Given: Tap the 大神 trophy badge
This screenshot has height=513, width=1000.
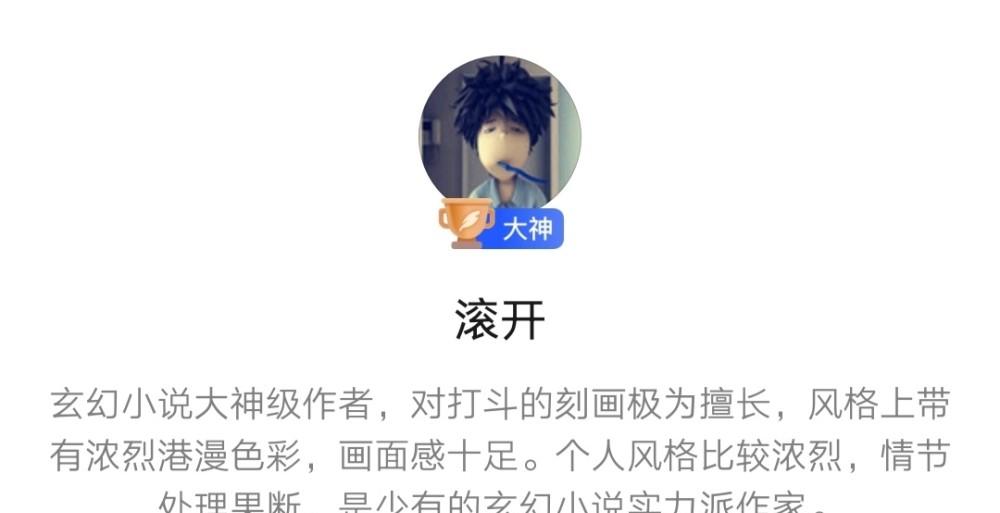Looking at the screenshot, I should point(502,226).
